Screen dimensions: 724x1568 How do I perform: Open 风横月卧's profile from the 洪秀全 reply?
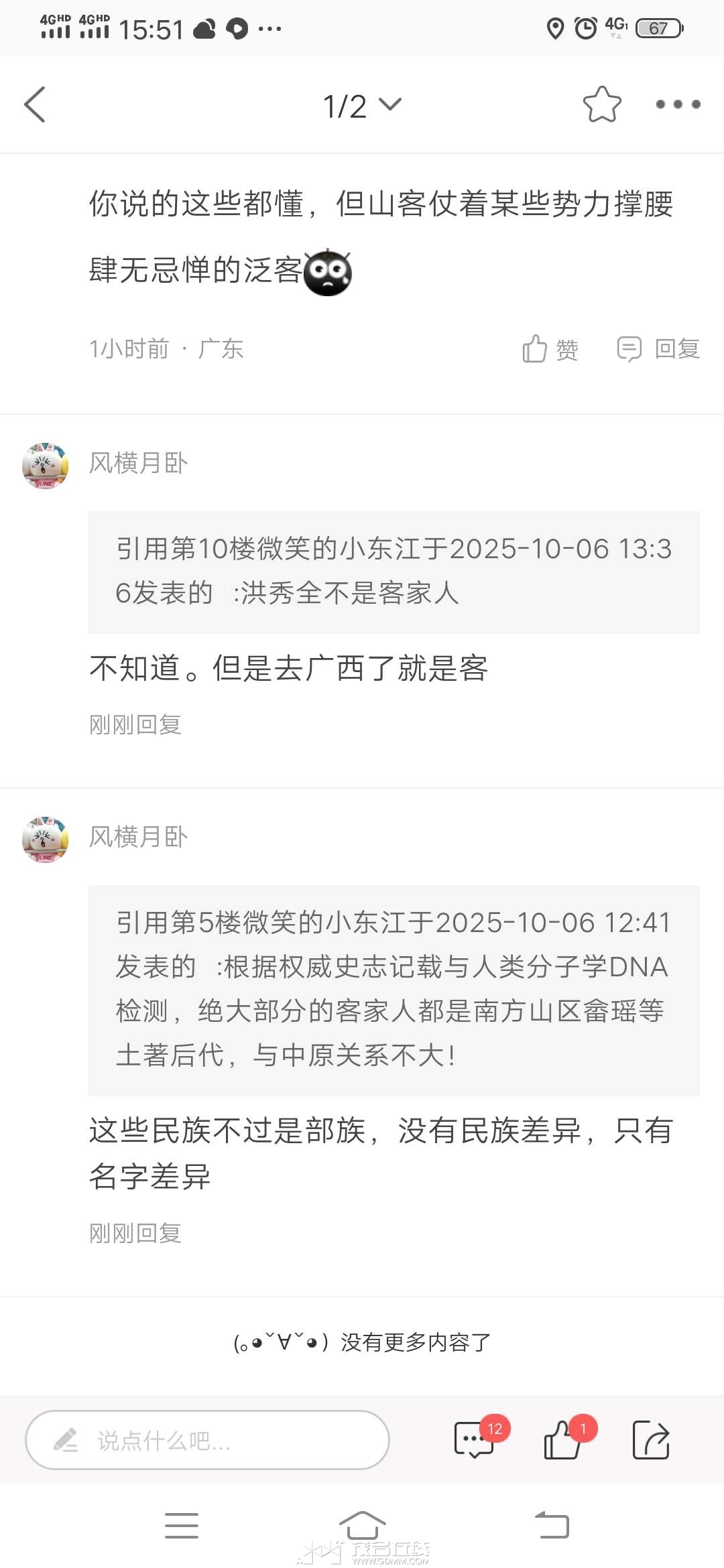click(x=138, y=463)
